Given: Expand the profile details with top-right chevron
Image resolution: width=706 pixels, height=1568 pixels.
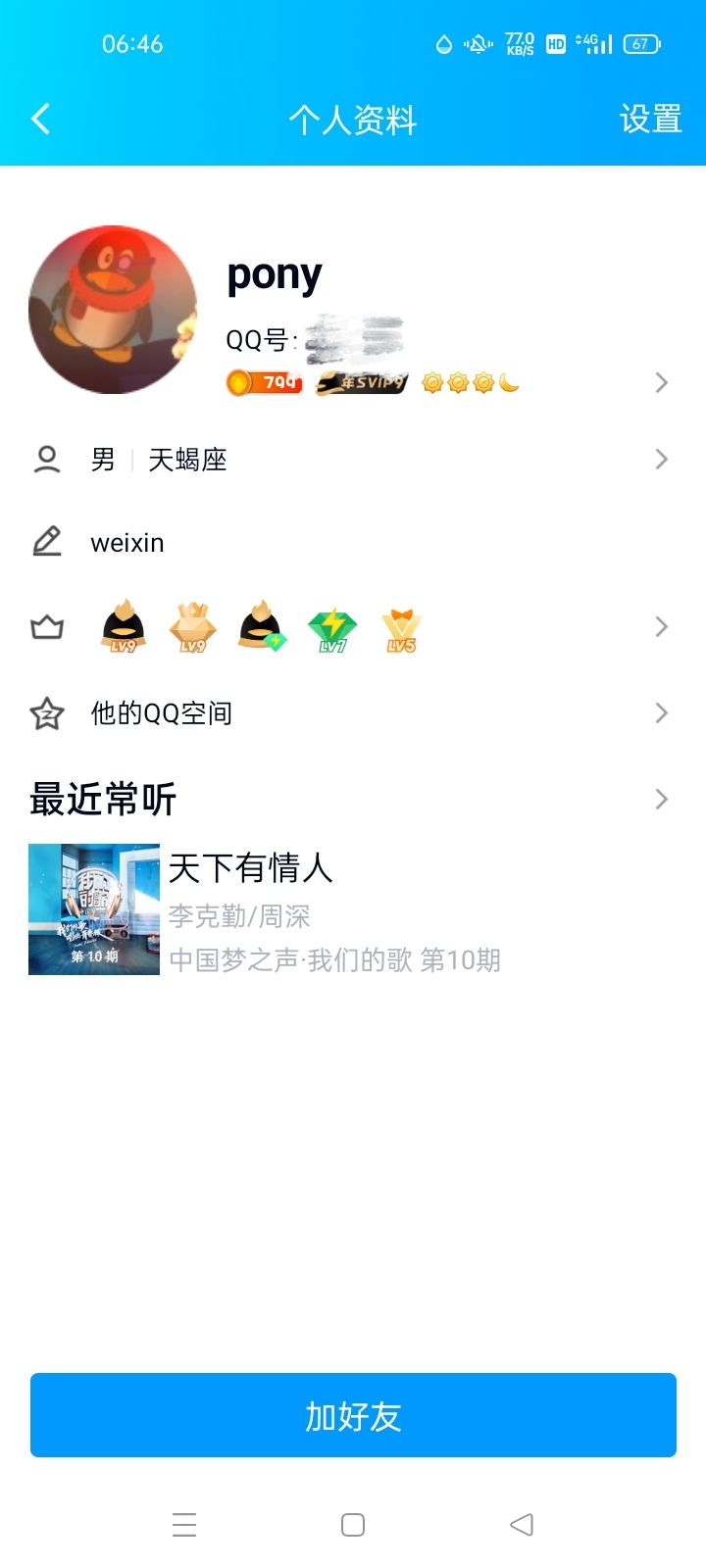Looking at the screenshot, I should click(x=660, y=382).
